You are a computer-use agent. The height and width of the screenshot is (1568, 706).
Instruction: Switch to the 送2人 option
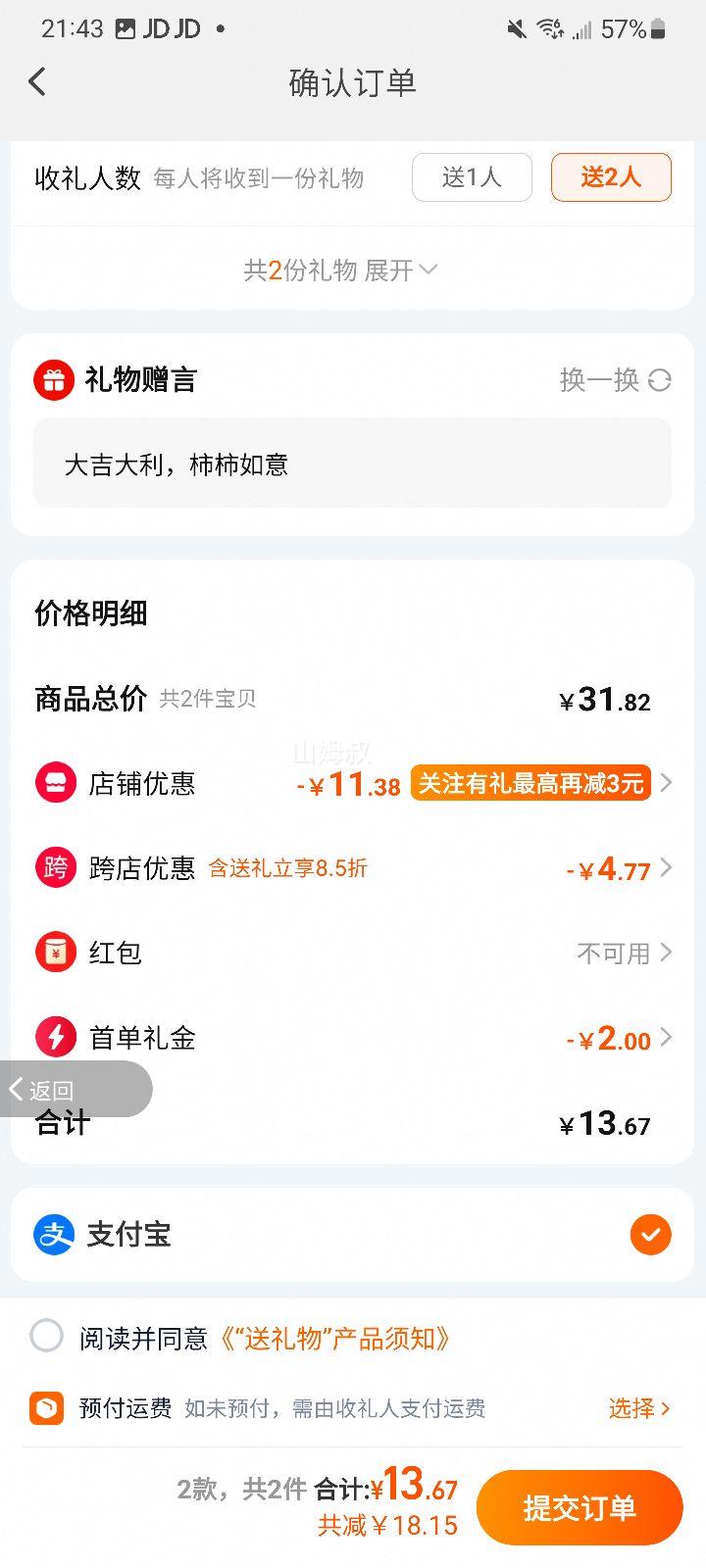click(611, 177)
